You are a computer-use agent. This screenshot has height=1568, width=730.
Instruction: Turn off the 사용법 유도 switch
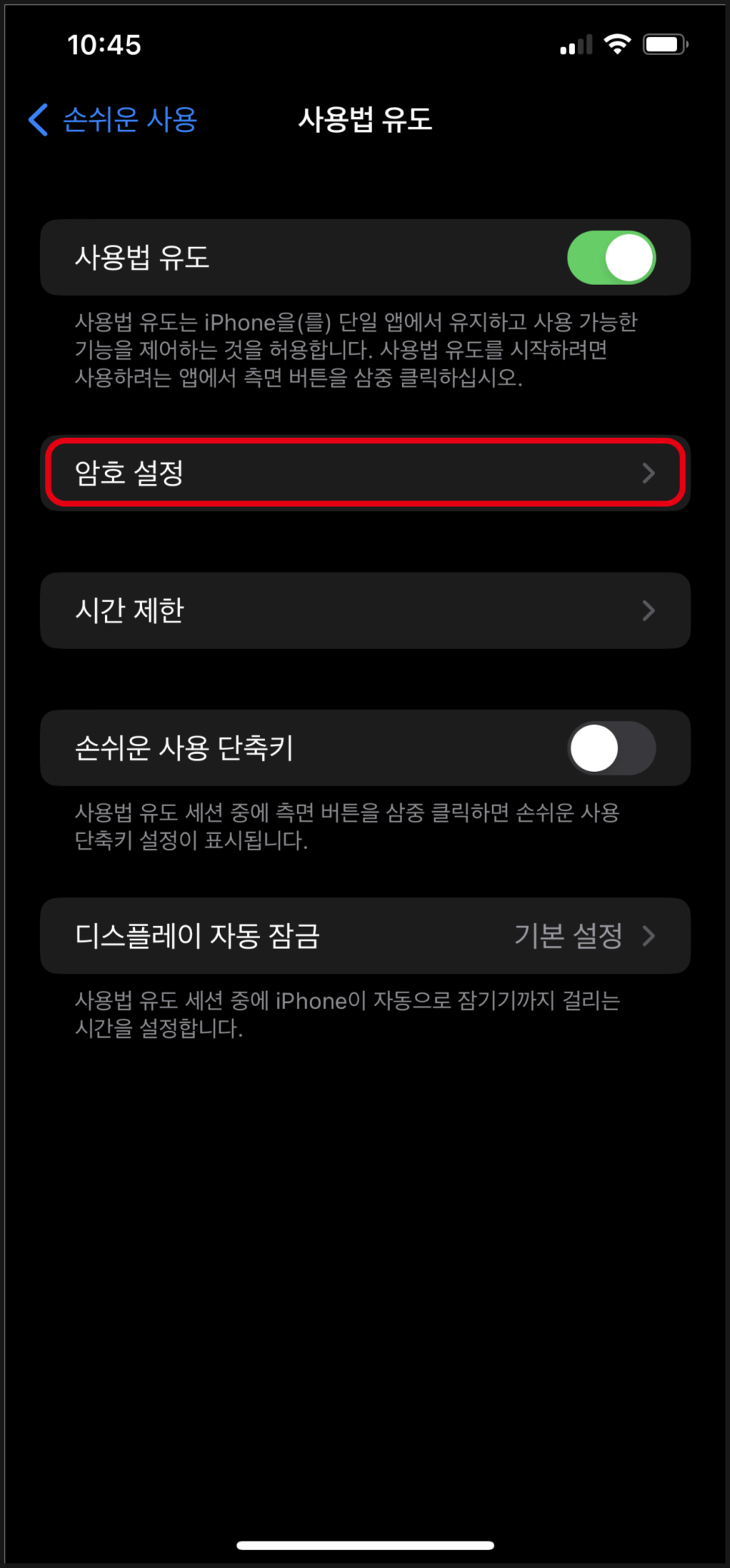[611, 258]
